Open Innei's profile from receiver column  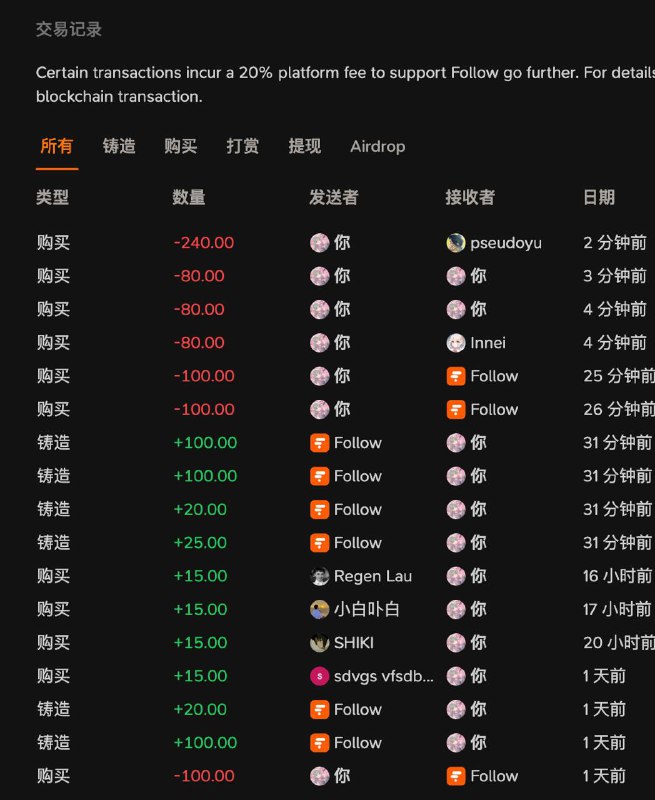(x=477, y=342)
